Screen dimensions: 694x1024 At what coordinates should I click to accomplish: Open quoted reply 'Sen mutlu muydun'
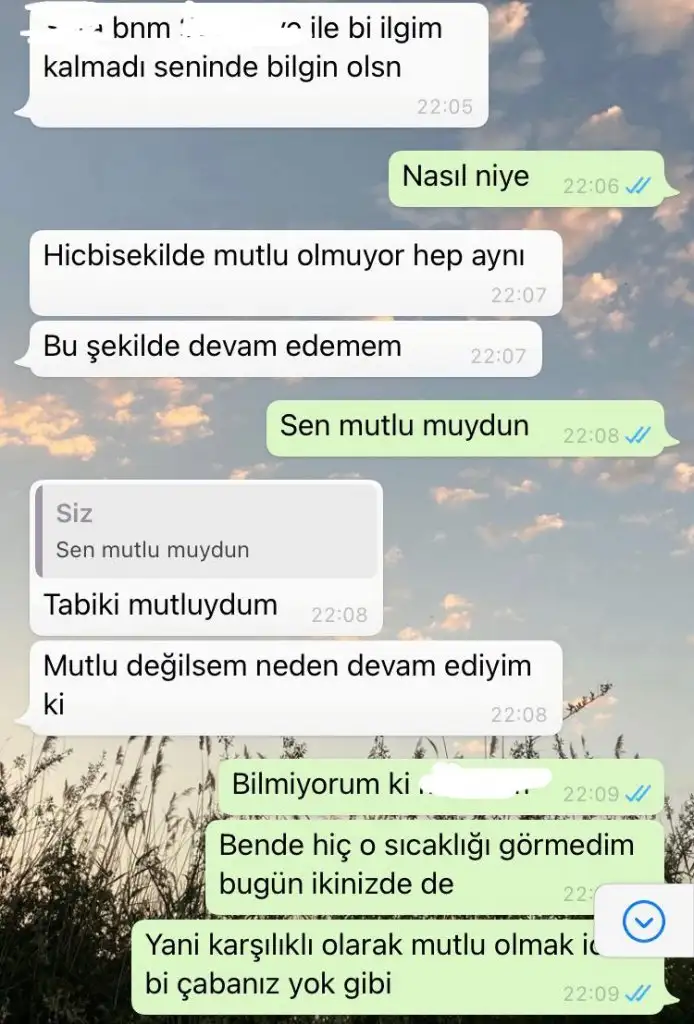click(207, 531)
